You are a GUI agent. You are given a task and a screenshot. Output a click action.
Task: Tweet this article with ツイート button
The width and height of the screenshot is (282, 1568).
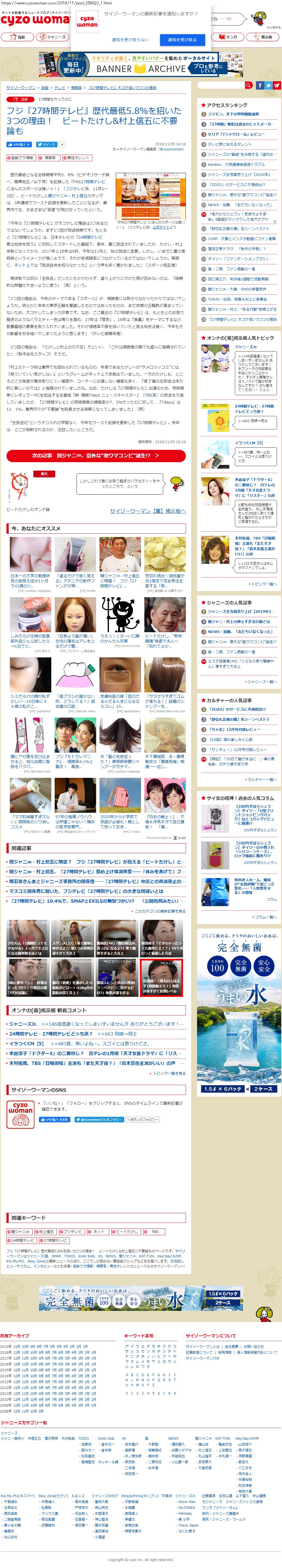point(46,144)
